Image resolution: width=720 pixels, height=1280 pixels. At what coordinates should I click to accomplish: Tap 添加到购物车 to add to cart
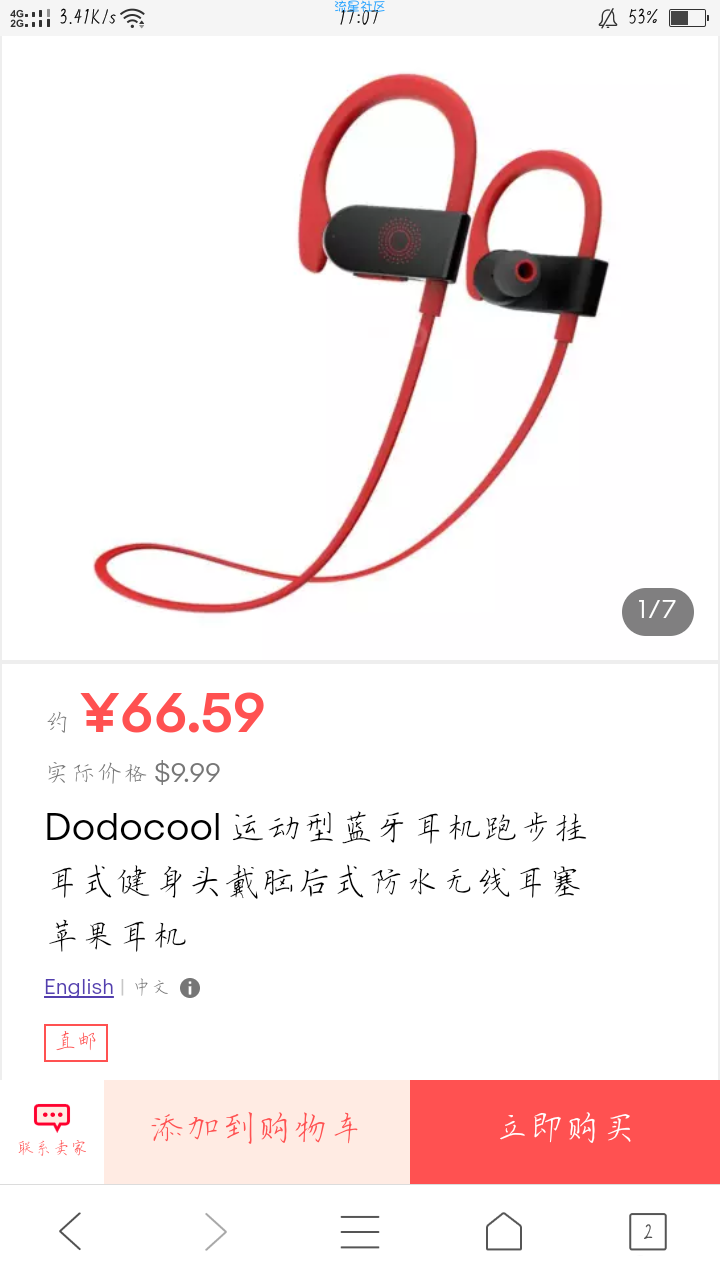point(256,1129)
